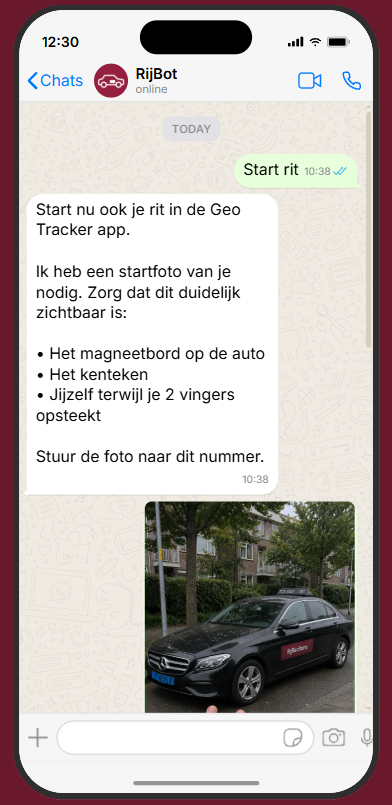The image size is (392, 805).
Task: Start a voice call with RijBot
Action: [x=351, y=81]
